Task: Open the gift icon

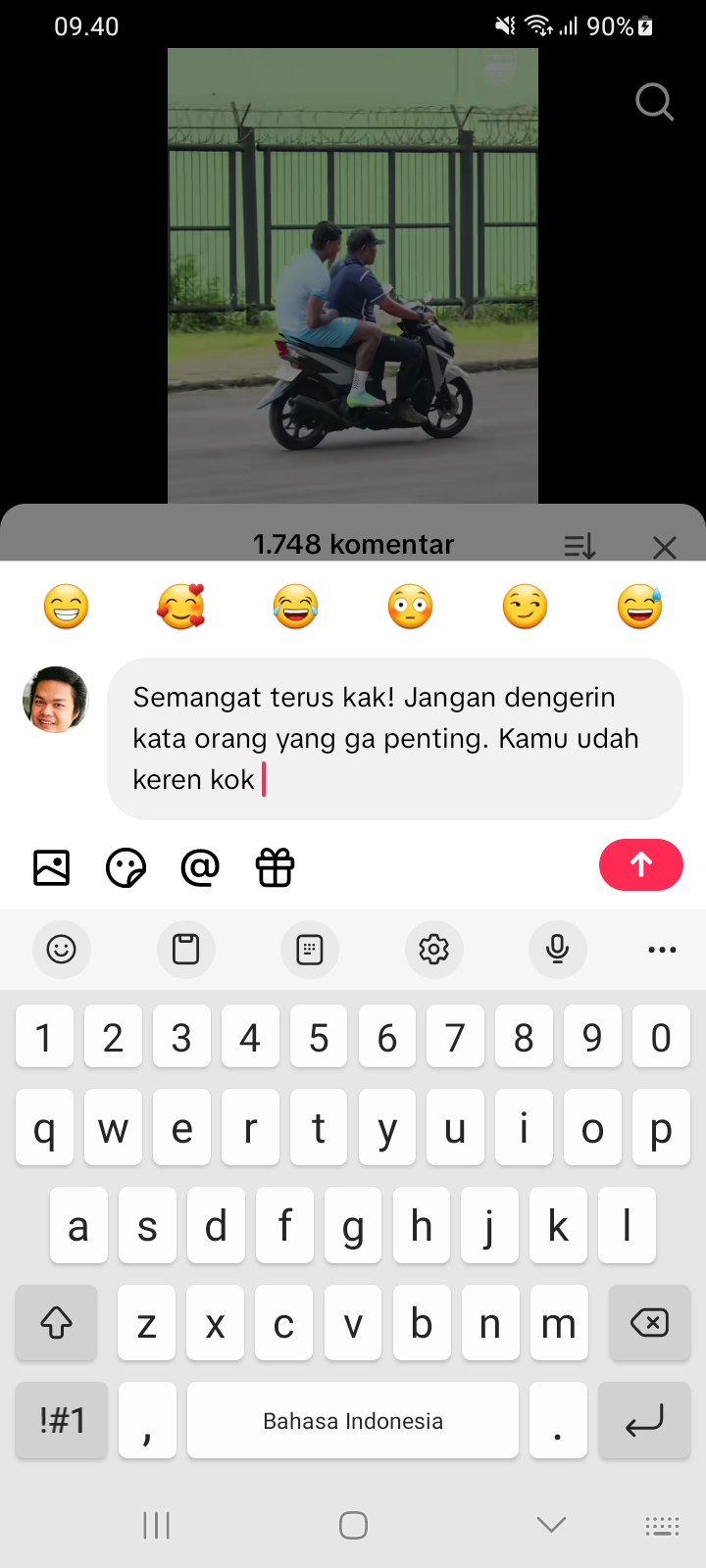Action: (x=275, y=867)
